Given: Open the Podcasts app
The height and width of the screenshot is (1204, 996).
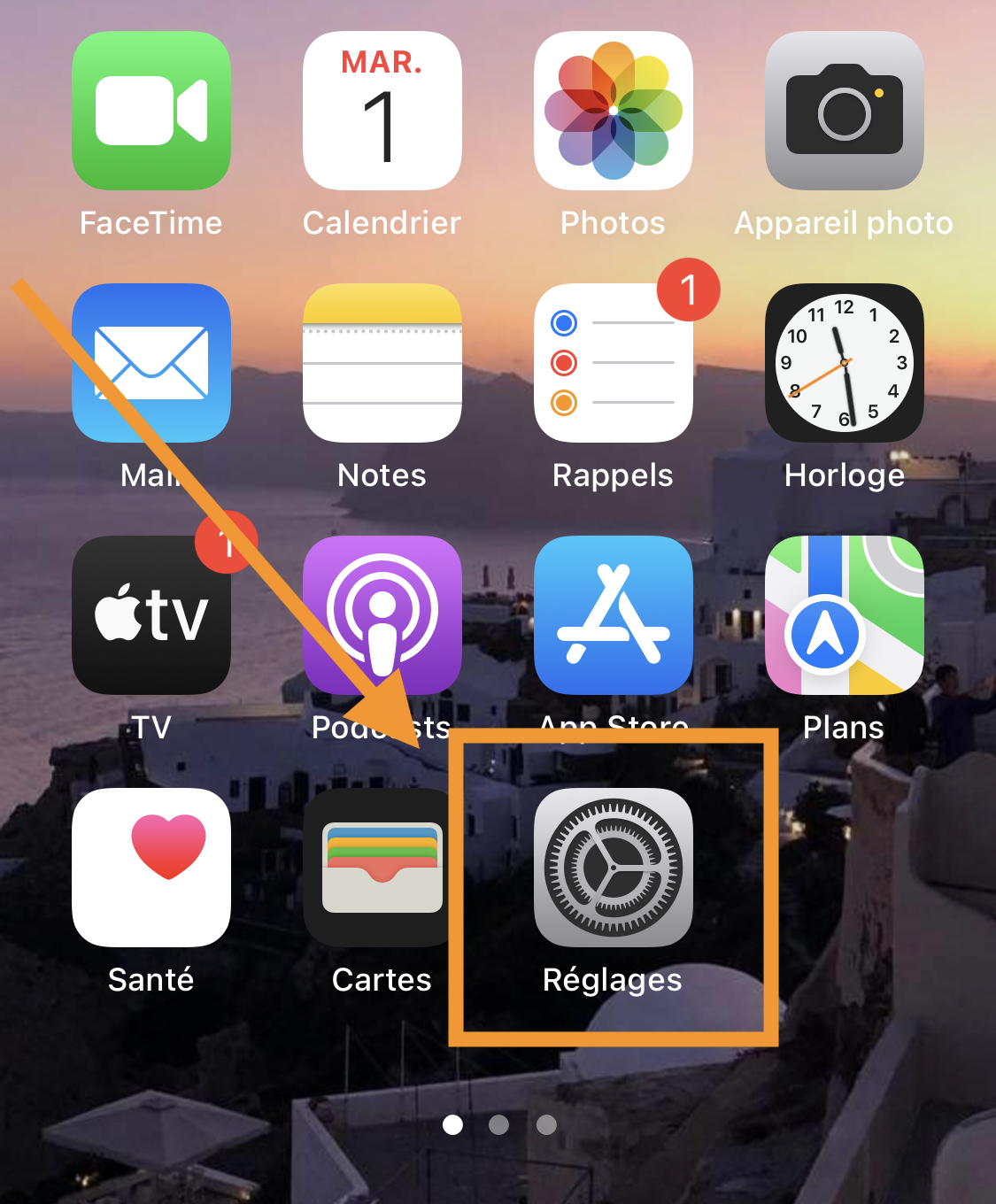Looking at the screenshot, I should tap(382, 615).
